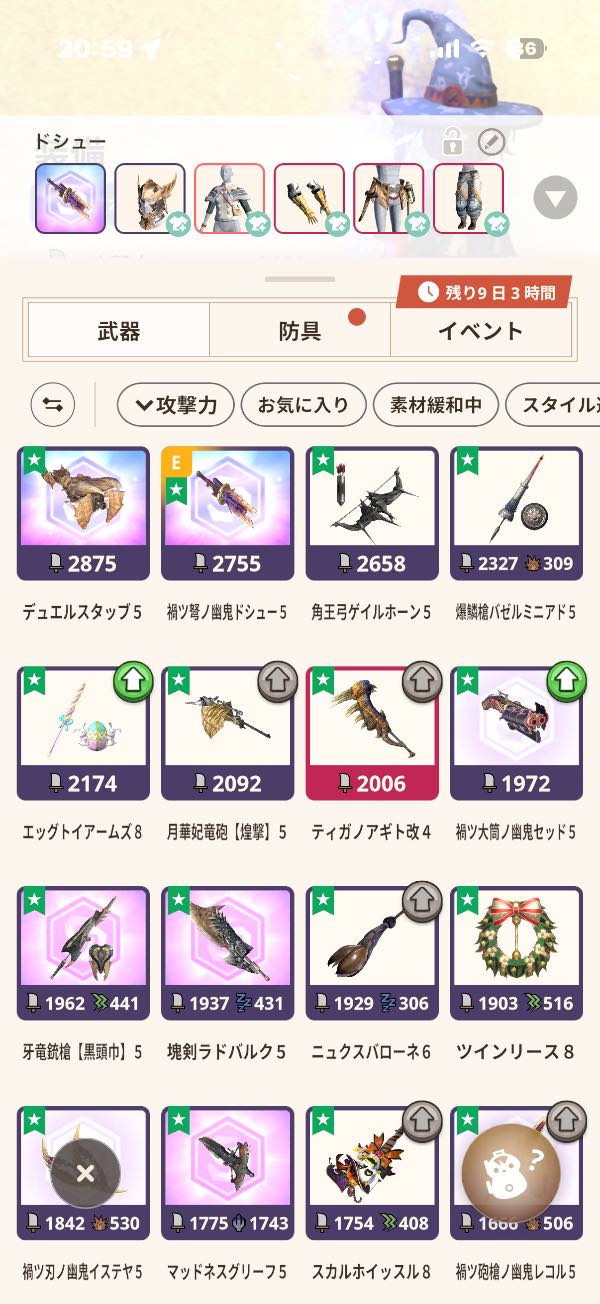Open エッグトイアームズ 8 weapon card
600x1304 pixels.
[83, 733]
